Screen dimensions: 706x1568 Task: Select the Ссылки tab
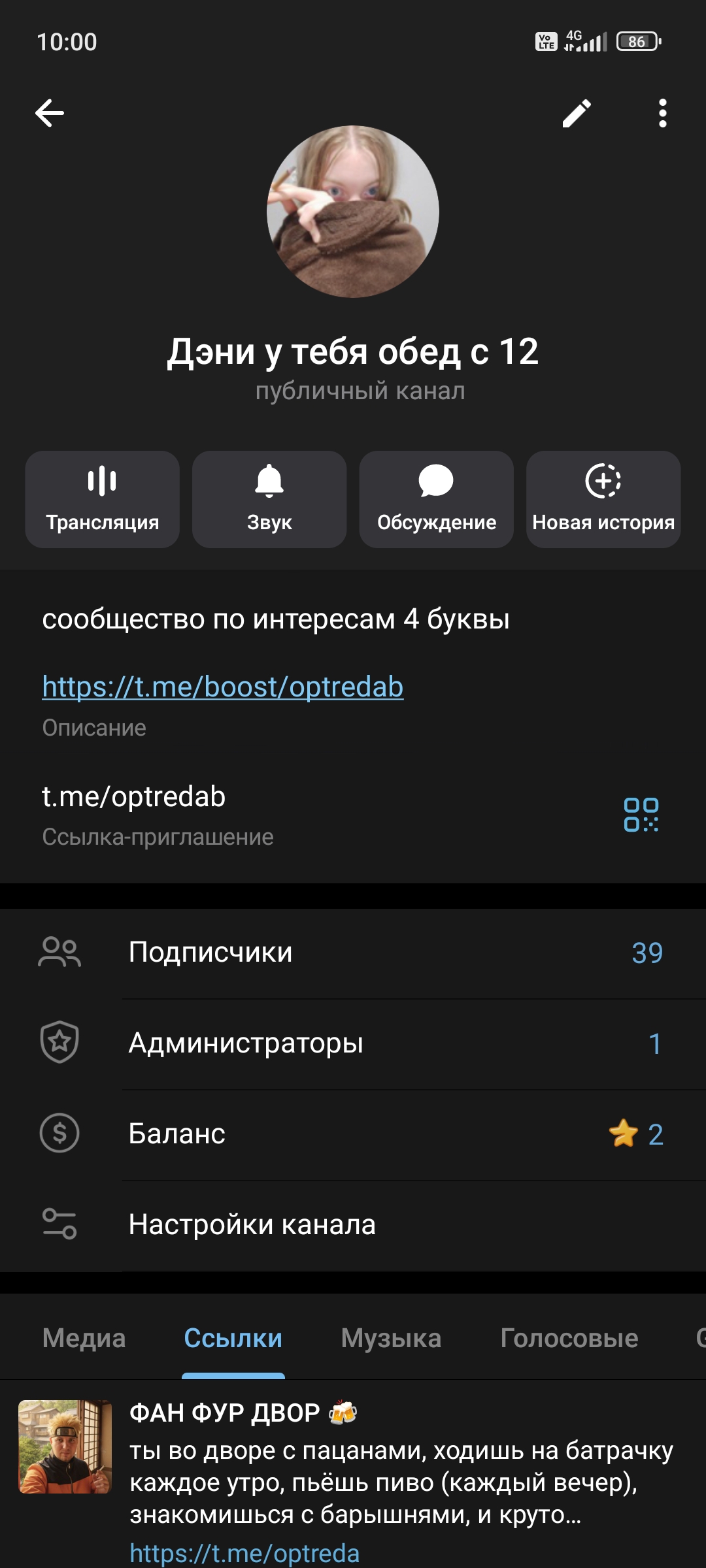click(233, 1338)
